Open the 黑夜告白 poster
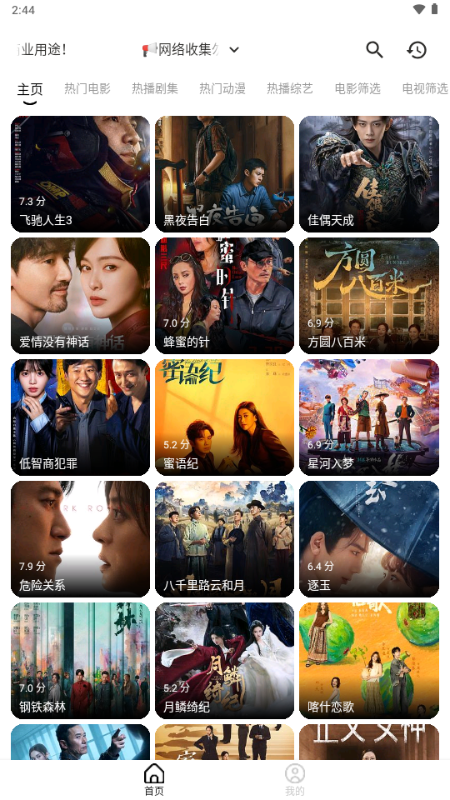 224,174
